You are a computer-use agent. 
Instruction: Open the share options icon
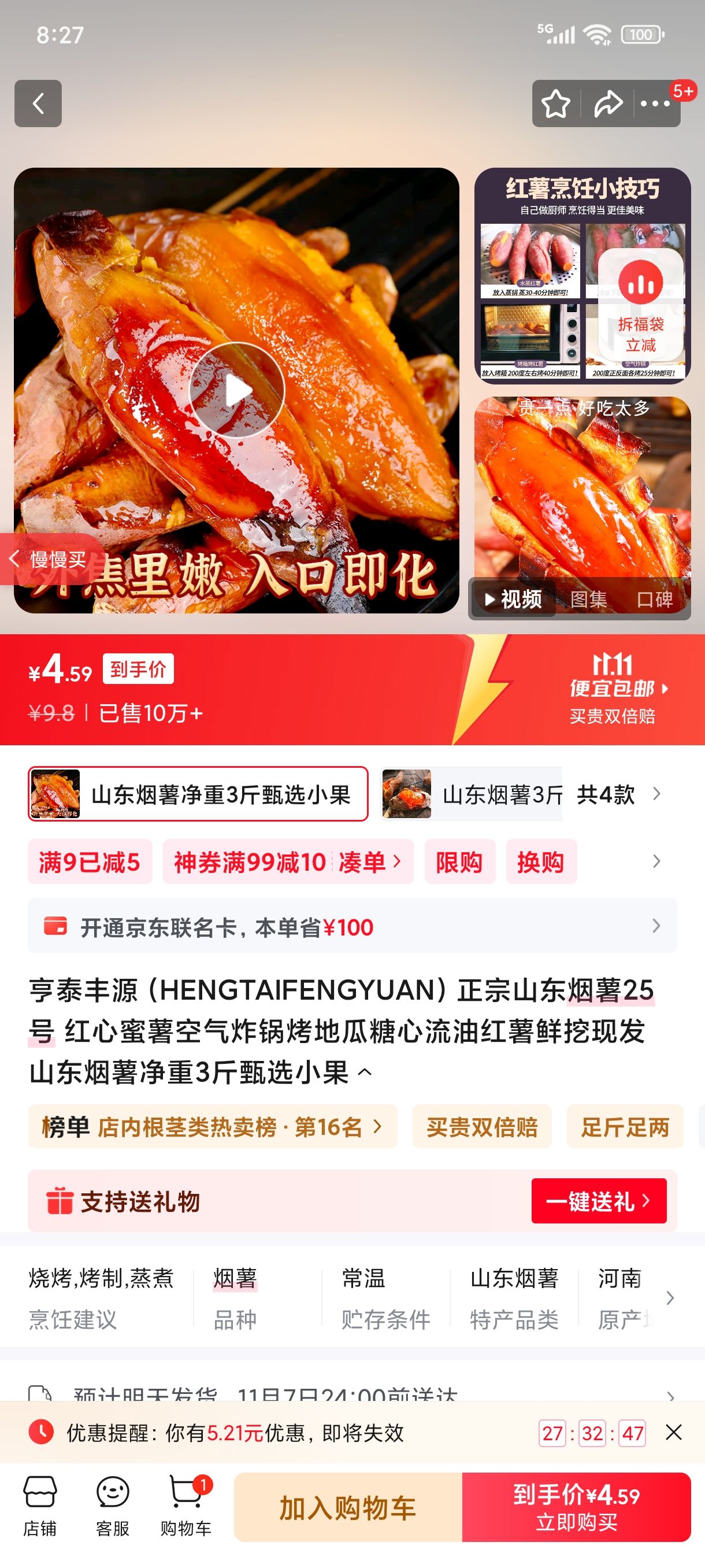608,105
